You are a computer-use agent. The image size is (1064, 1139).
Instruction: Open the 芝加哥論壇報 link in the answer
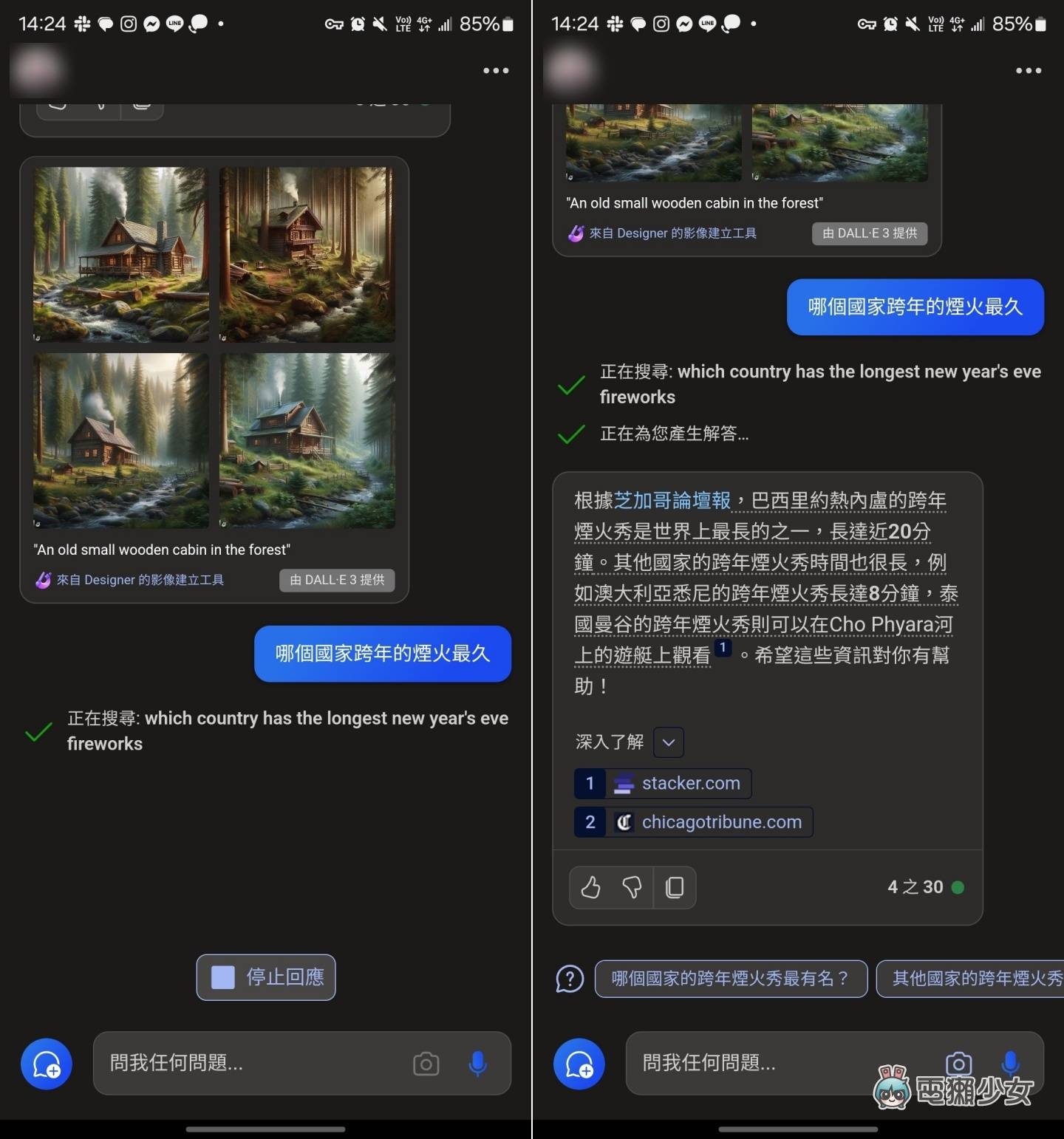672,501
